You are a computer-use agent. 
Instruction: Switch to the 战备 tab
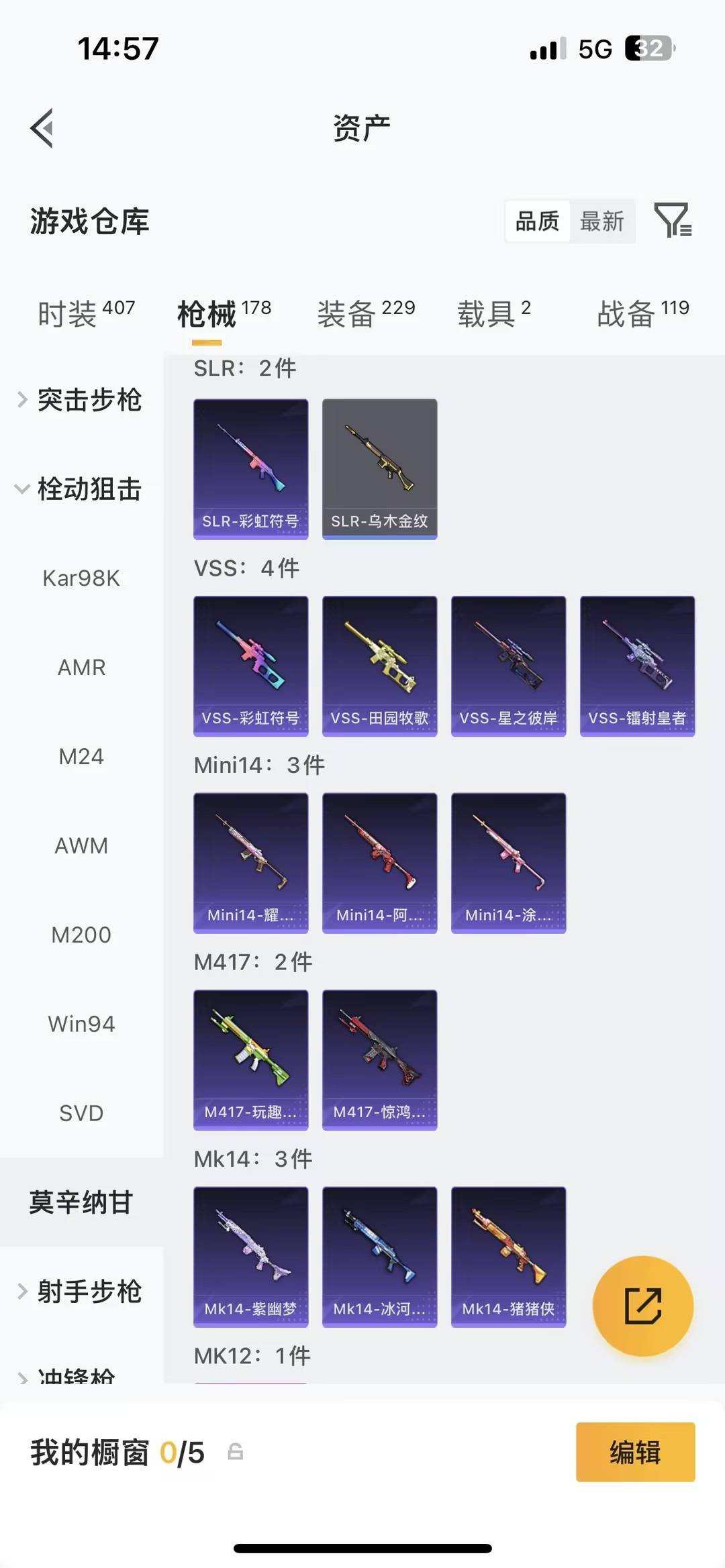(x=642, y=313)
